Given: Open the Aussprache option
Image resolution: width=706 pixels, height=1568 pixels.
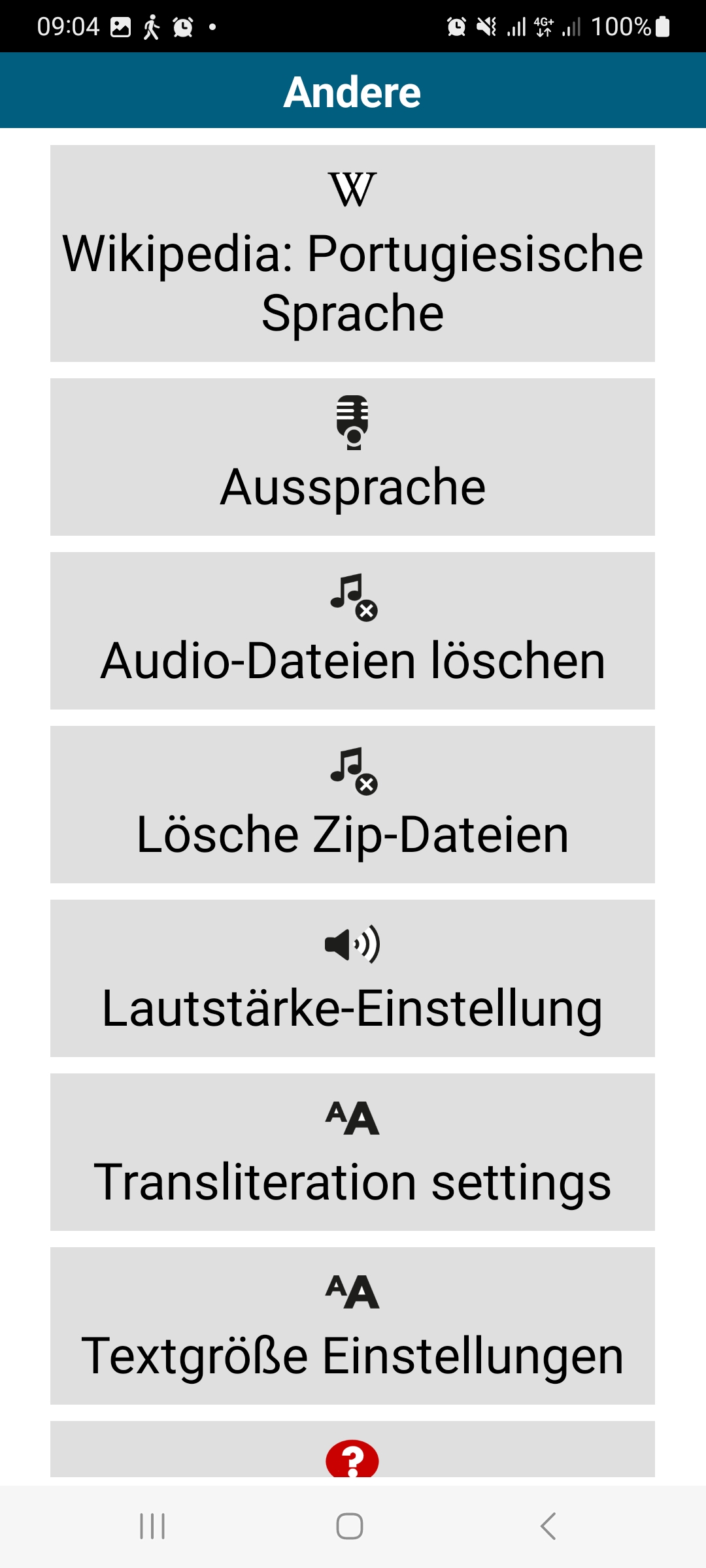Looking at the screenshot, I should click(352, 457).
